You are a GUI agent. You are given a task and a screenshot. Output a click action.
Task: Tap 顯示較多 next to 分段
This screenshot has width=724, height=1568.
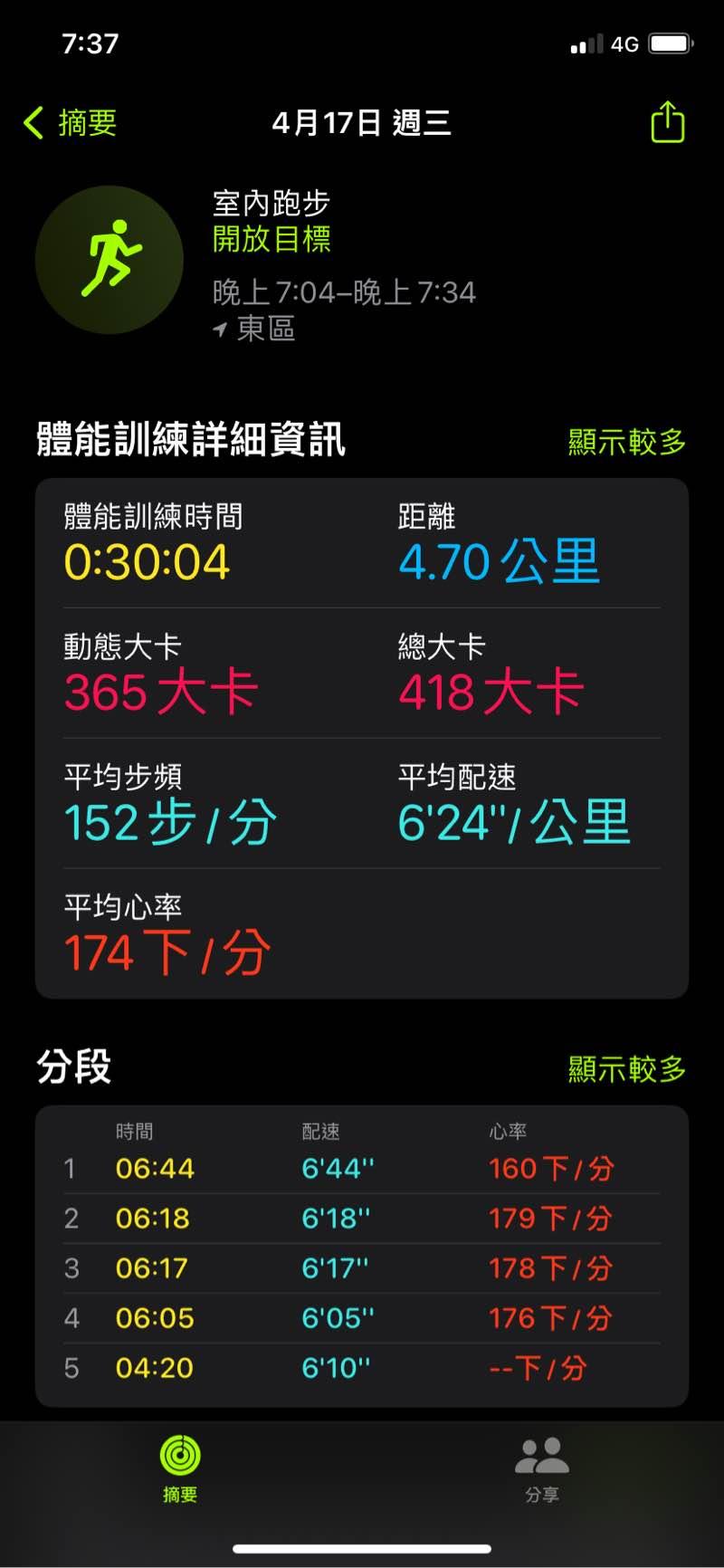[x=626, y=1069]
